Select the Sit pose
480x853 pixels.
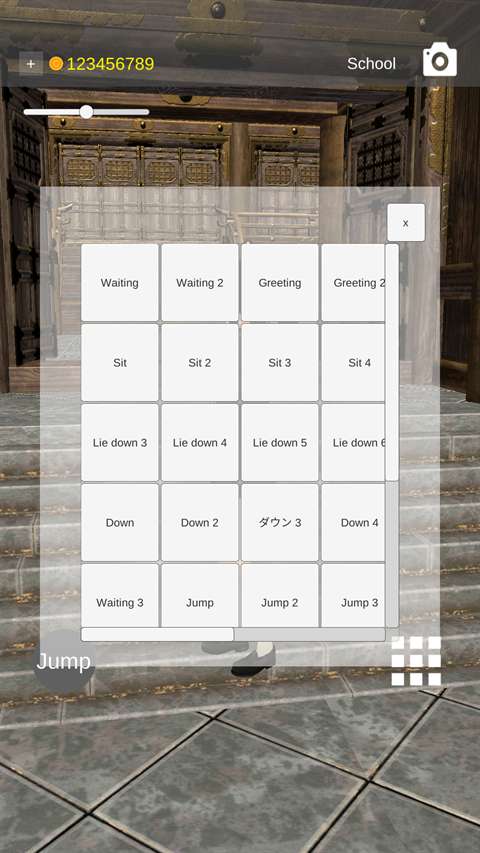pyautogui.click(x=120, y=362)
